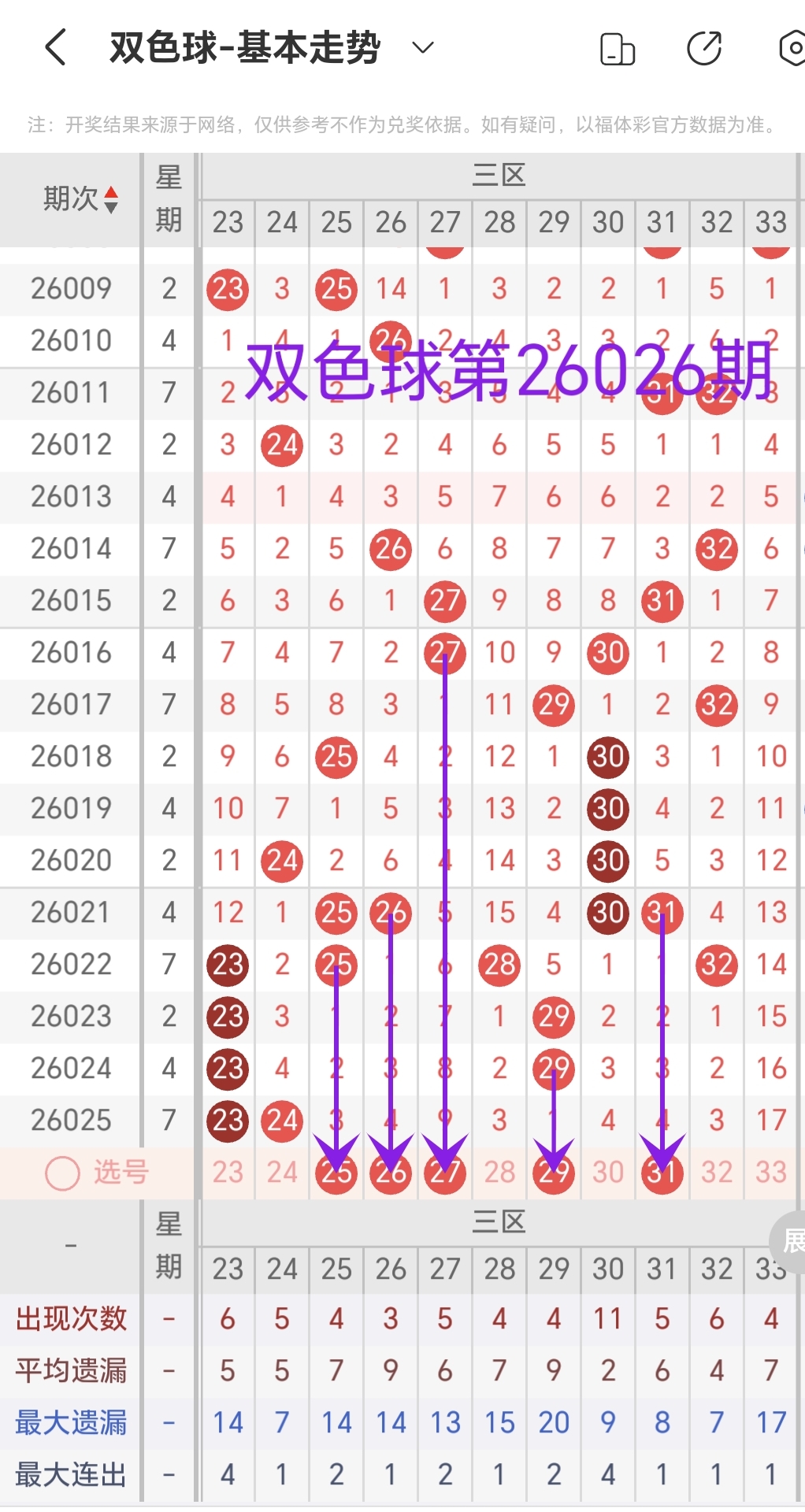Tap the red ascending sort triangle on 期次
Image resolution: width=805 pixels, height=1512 pixels.
(x=113, y=191)
